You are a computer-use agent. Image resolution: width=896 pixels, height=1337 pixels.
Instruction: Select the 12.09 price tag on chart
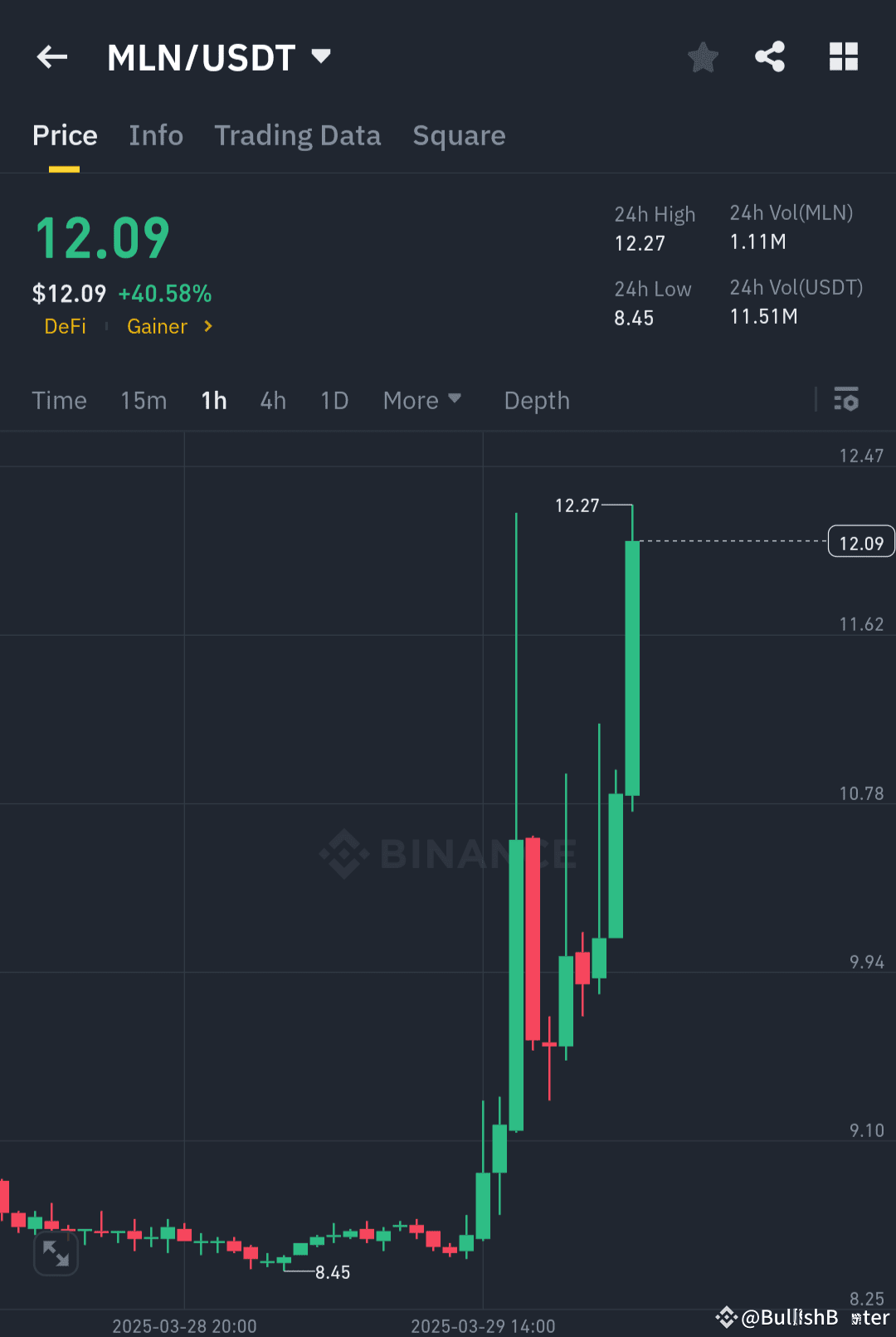coord(860,541)
